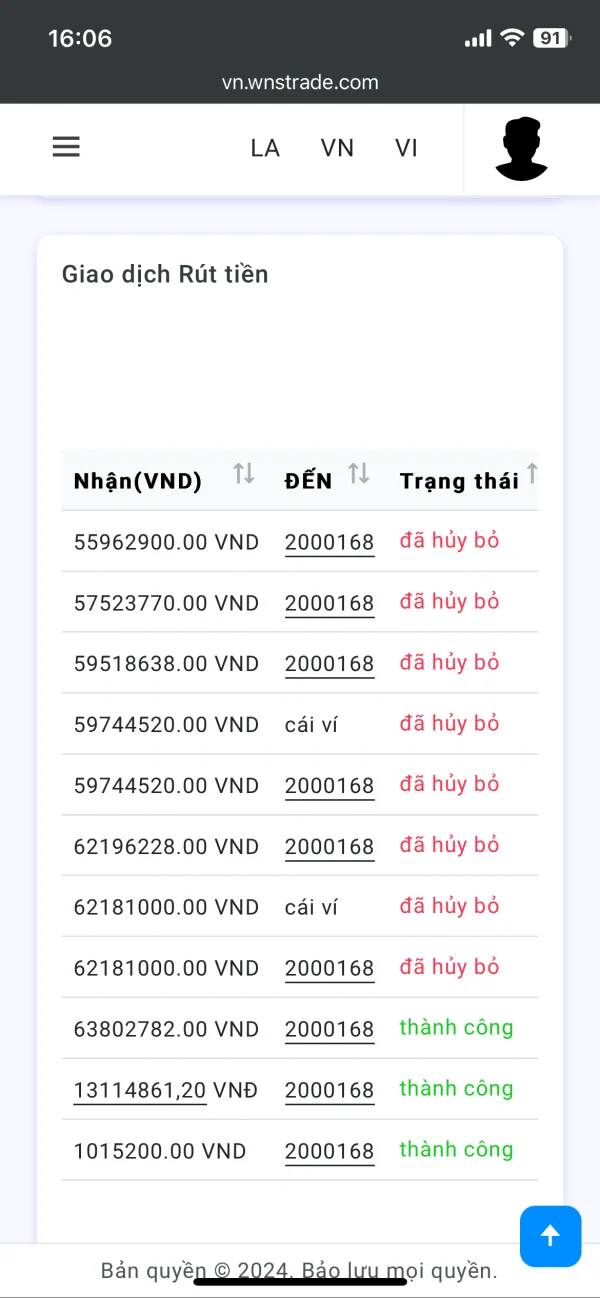
Task: Sort the table by Trạng thái column
Action: [532, 474]
